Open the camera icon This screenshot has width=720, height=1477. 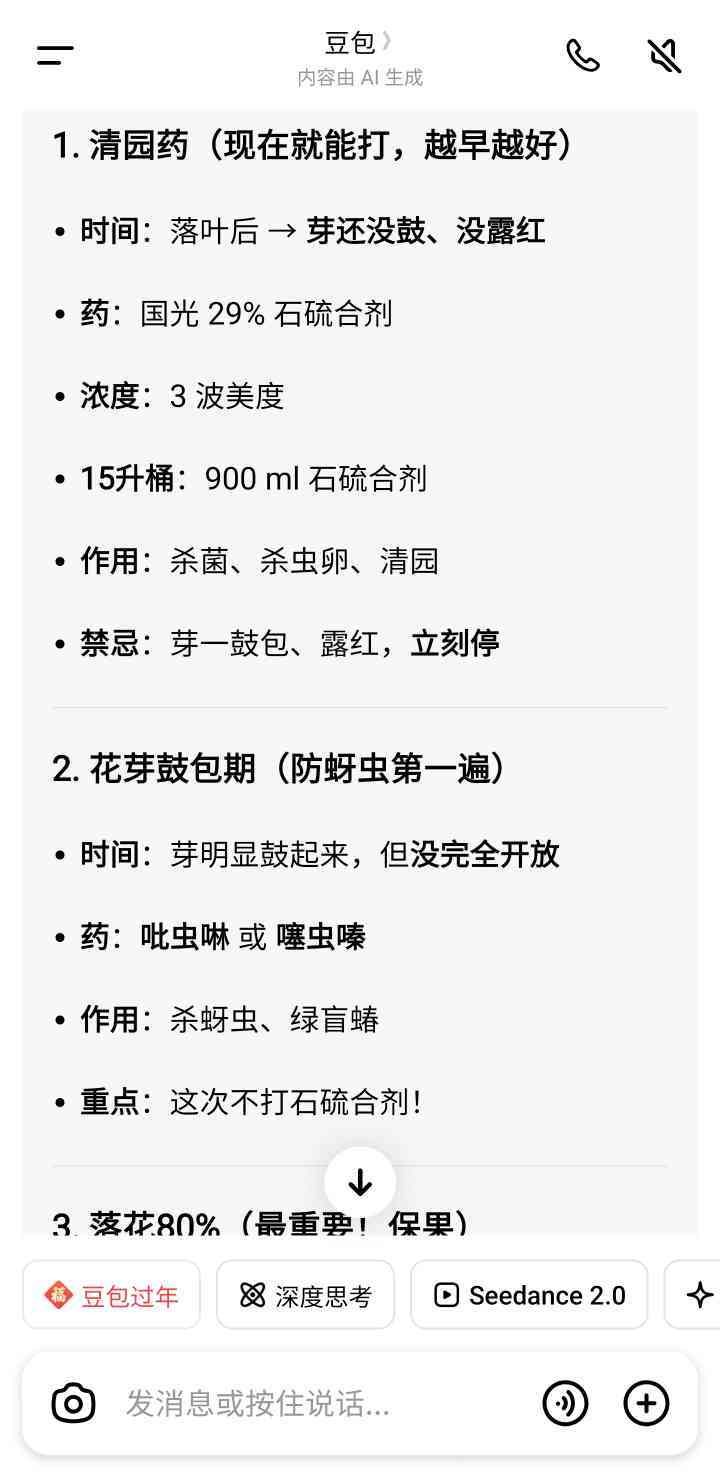[73, 1404]
